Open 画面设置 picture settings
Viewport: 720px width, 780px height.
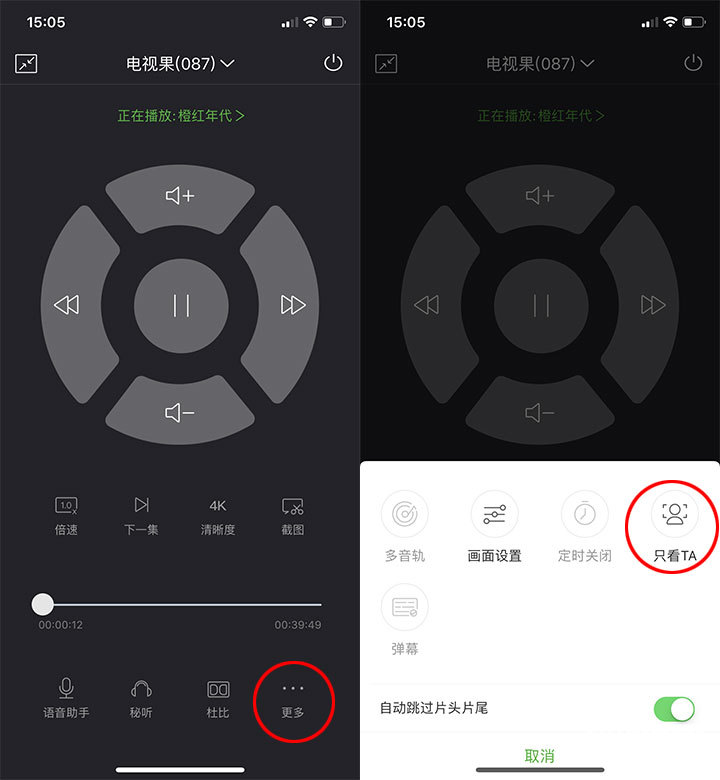click(494, 525)
